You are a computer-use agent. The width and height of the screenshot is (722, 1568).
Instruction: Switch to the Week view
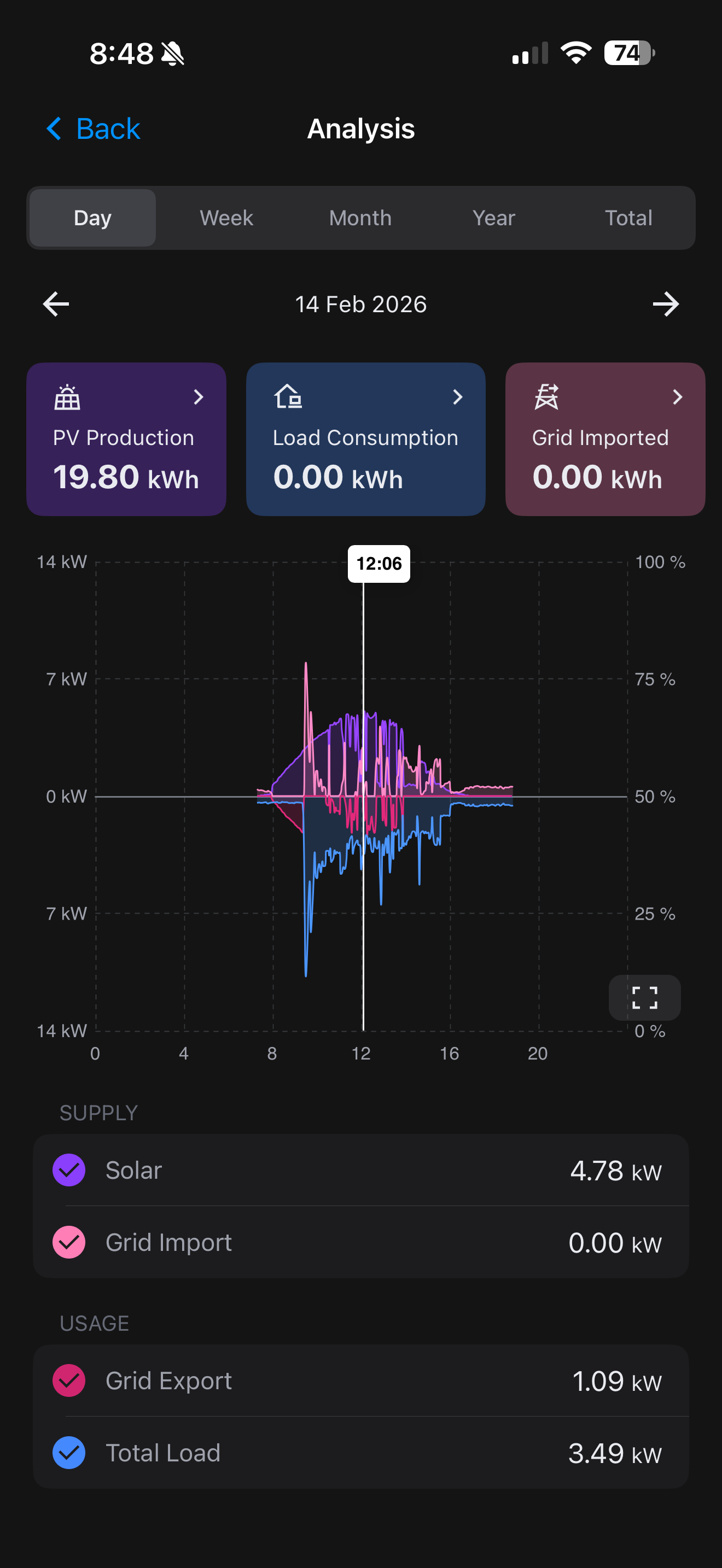[226, 218]
